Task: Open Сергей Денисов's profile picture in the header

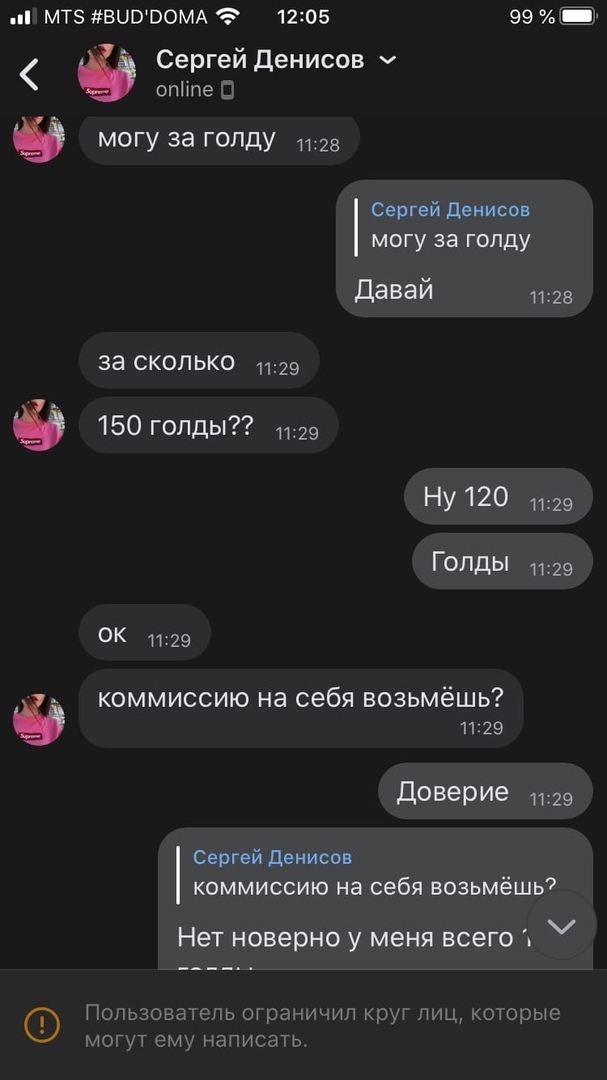Action: click(106, 73)
